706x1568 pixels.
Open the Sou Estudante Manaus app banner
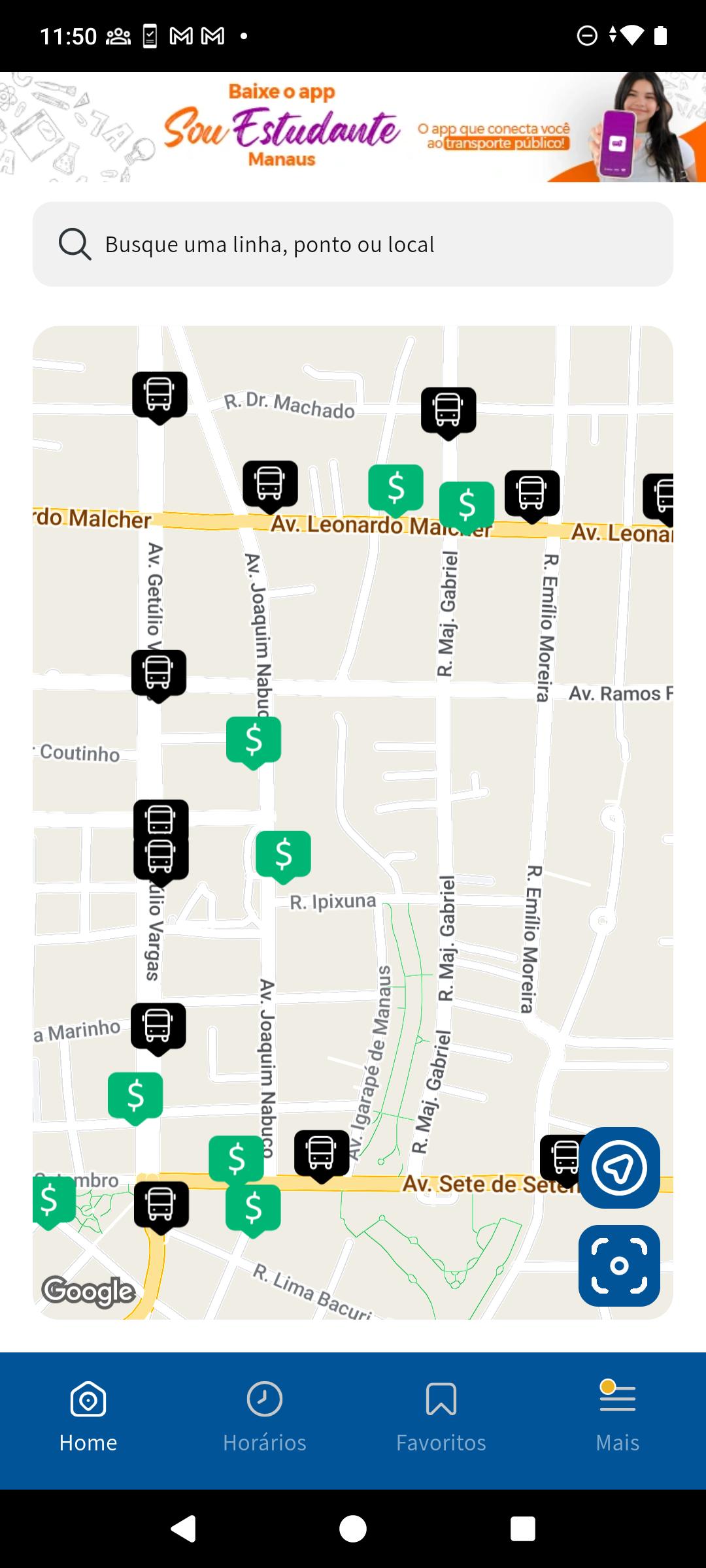353,127
